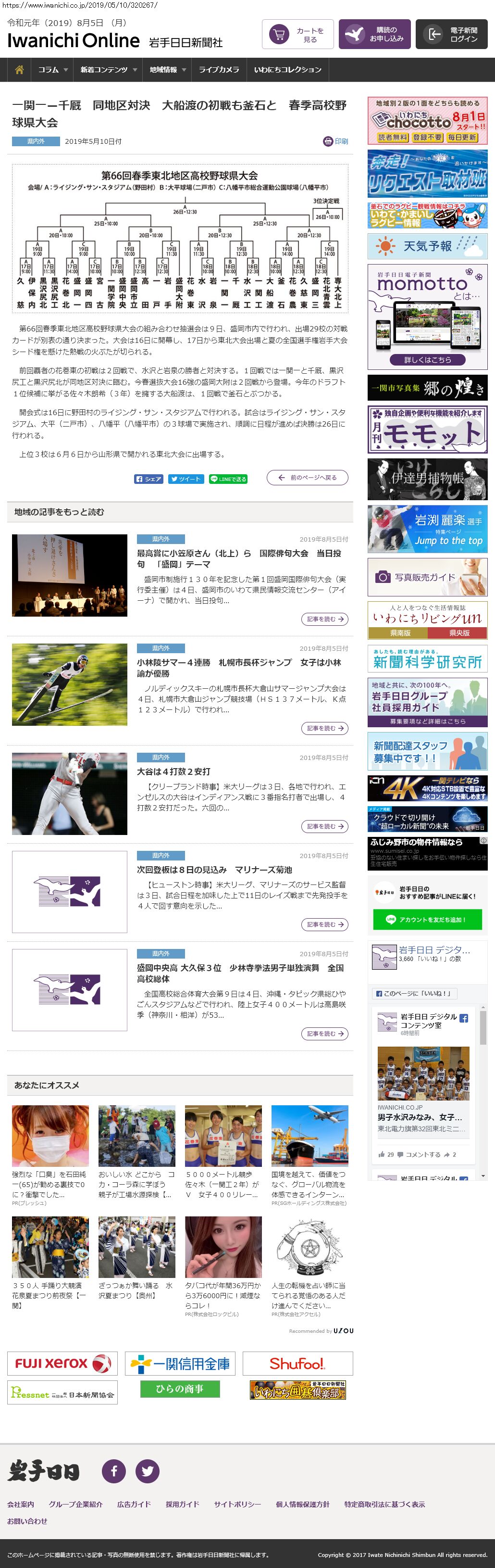Expand the 新着コンテンツ menu
Screen dimensions: 495x1568
[x=108, y=70]
